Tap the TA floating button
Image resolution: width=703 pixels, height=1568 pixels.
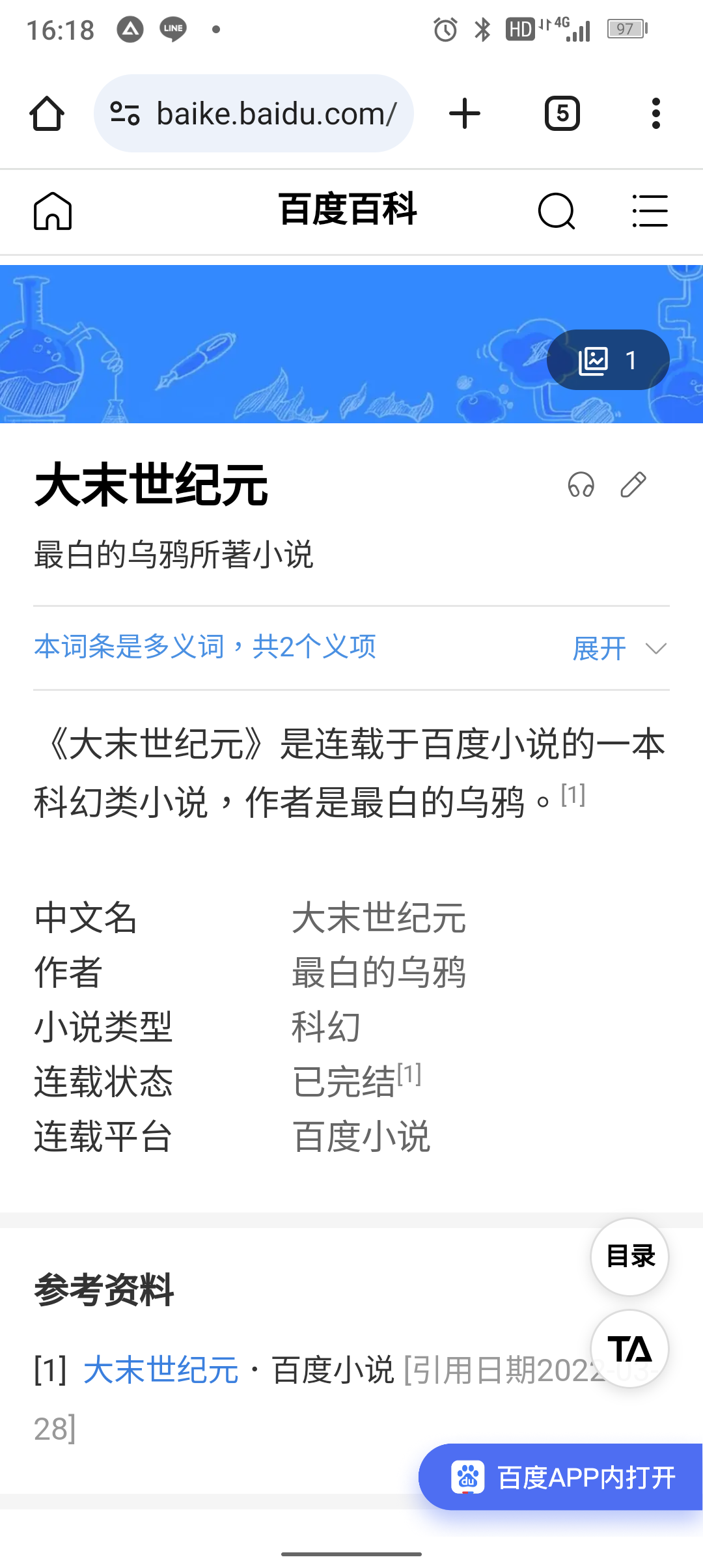tap(629, 1349)
